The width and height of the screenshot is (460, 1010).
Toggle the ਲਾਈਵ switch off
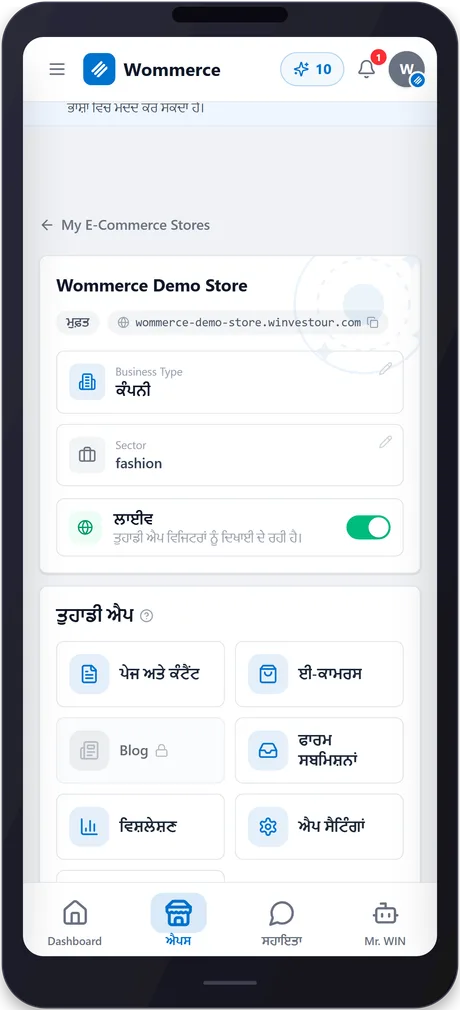coord(369,528)
